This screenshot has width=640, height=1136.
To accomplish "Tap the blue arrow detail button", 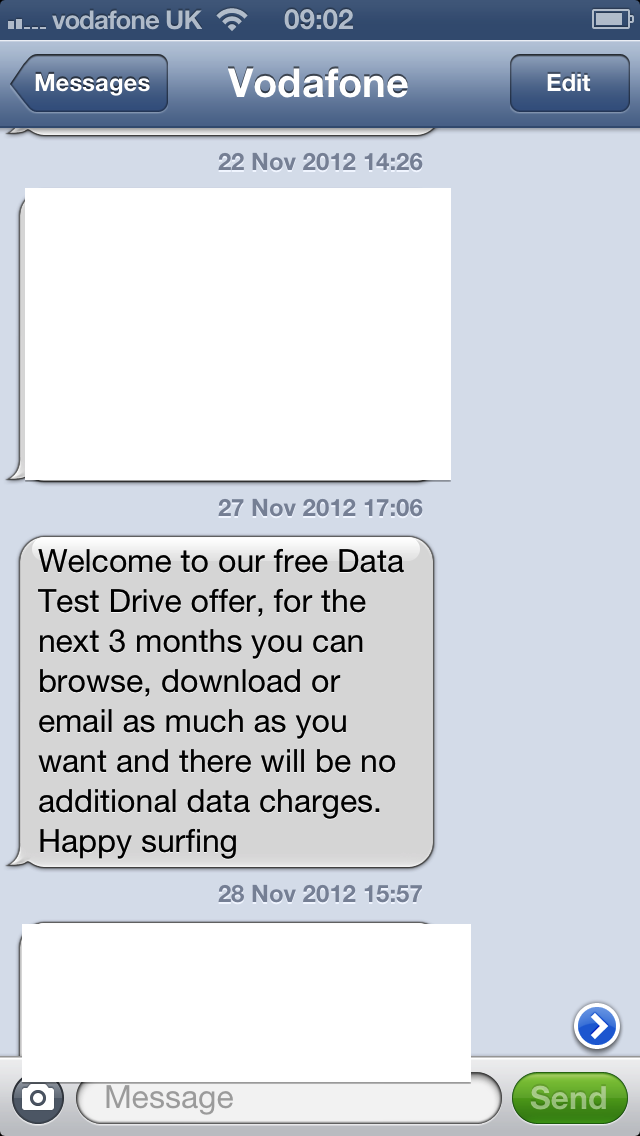I will (597, 1027).
